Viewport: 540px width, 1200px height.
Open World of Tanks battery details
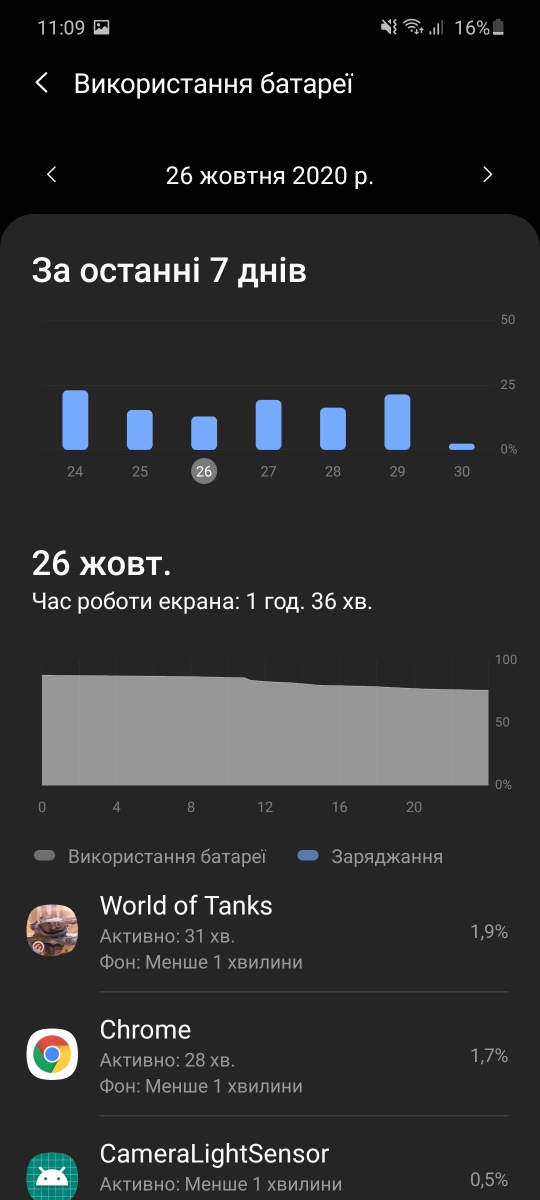(x=270, y=931)
